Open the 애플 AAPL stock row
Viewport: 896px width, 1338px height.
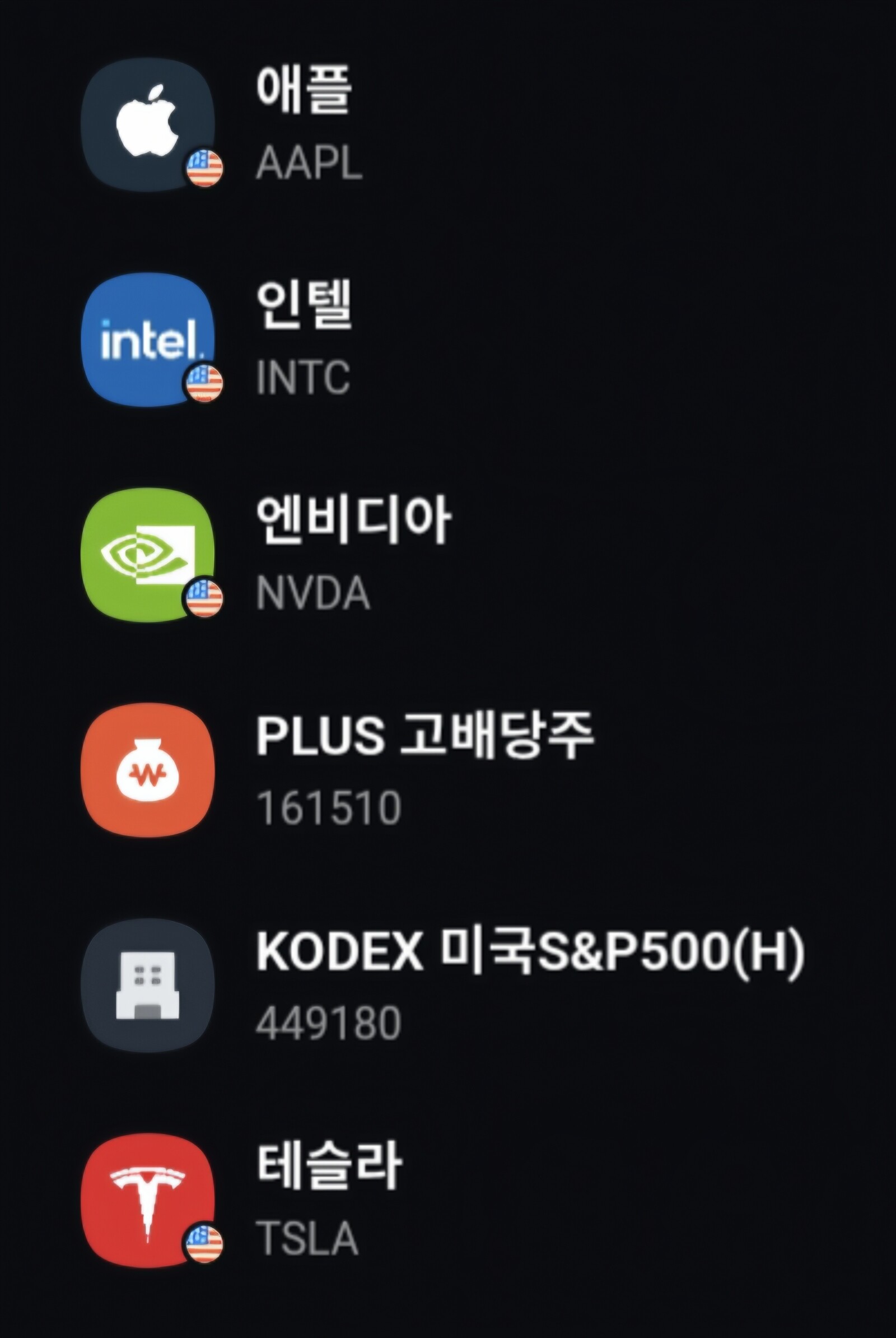[448, 124]
